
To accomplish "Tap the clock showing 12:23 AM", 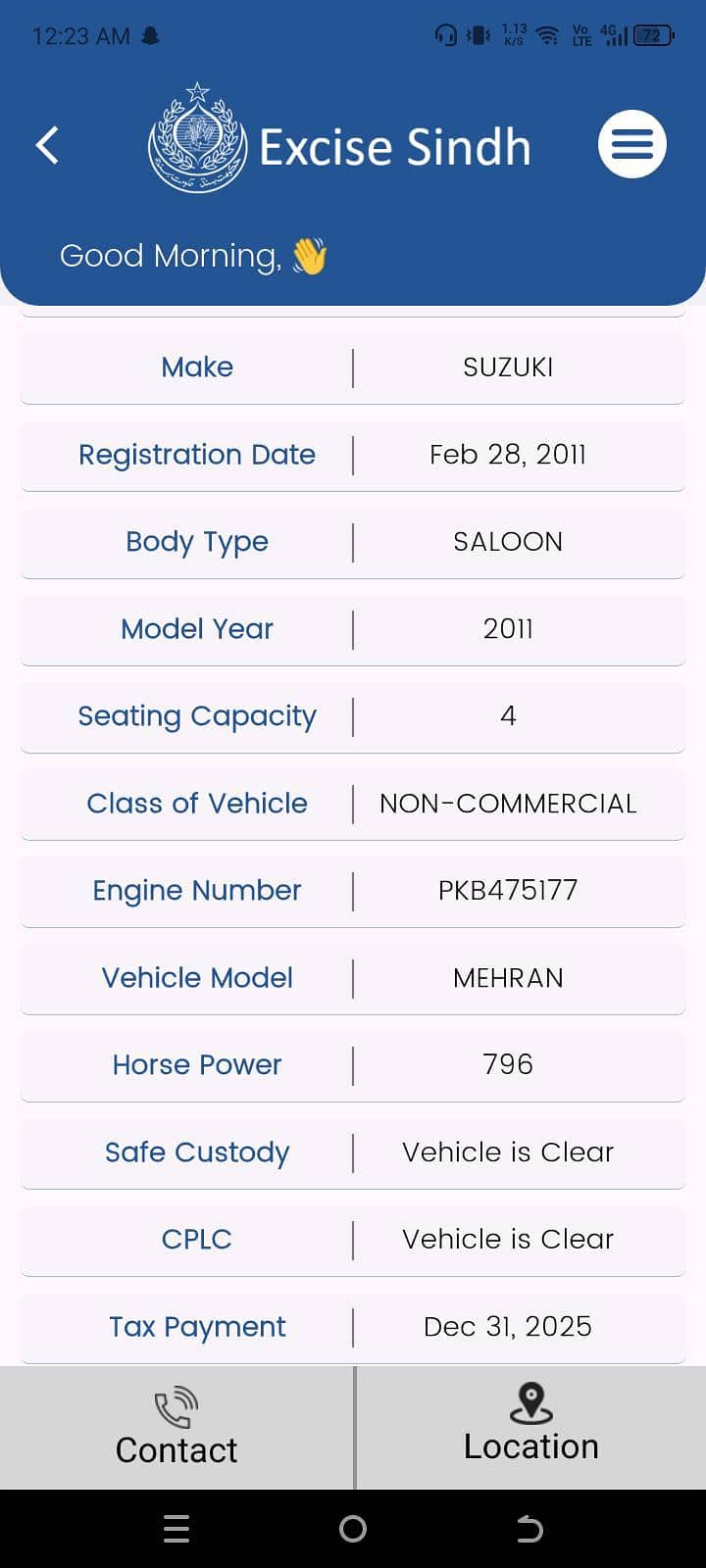I will (x=82, y=35).
